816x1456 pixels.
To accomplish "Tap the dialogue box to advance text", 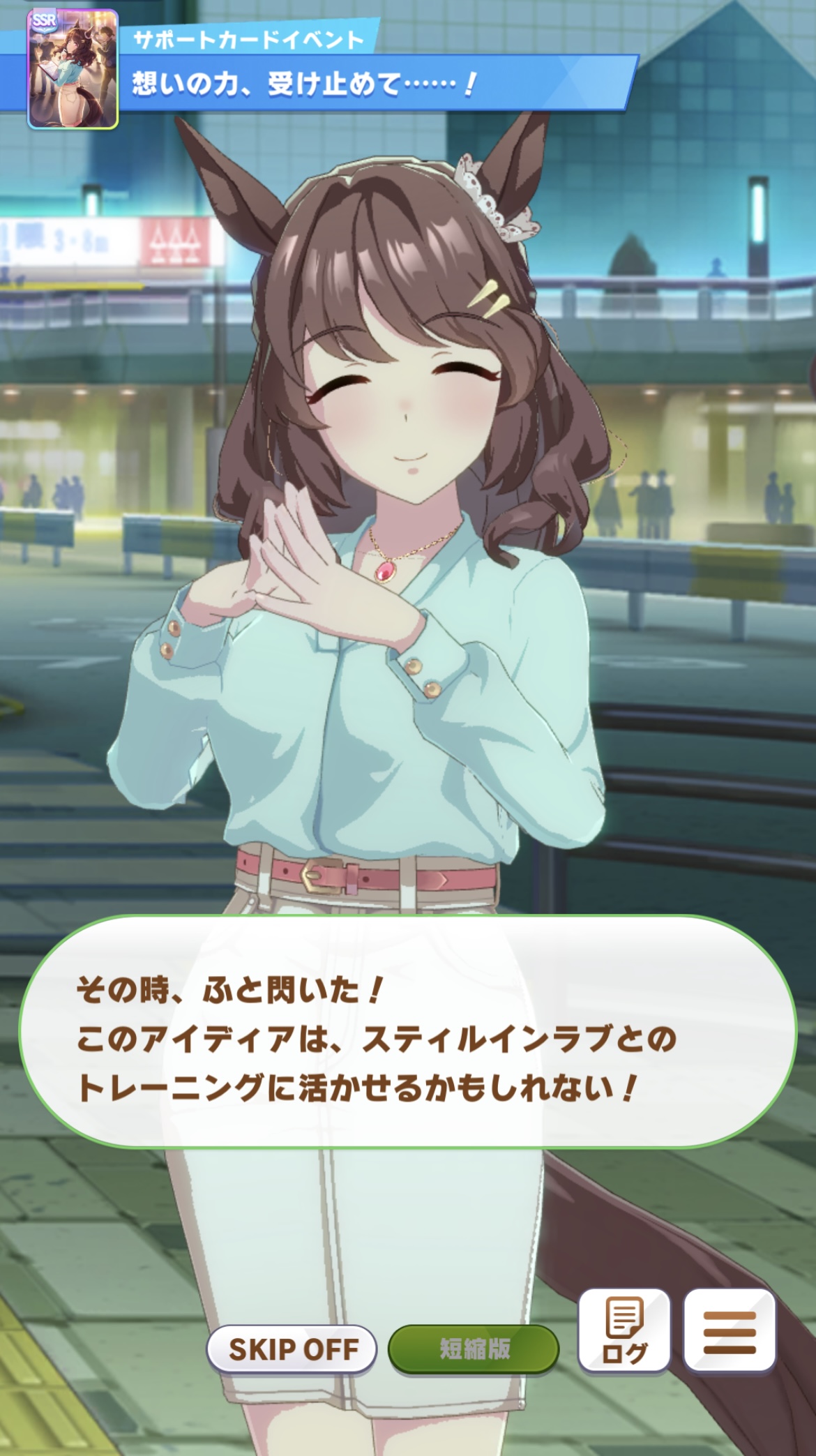I will pos(408,1032).
